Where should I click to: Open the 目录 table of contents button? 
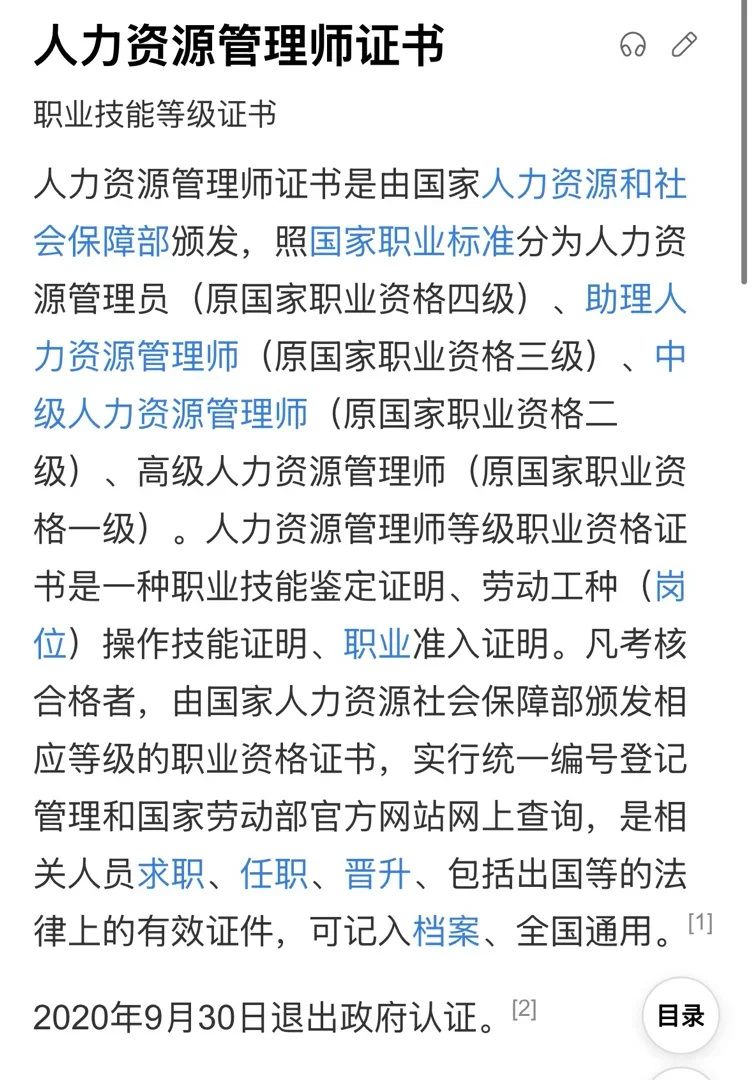[681, 1016]
